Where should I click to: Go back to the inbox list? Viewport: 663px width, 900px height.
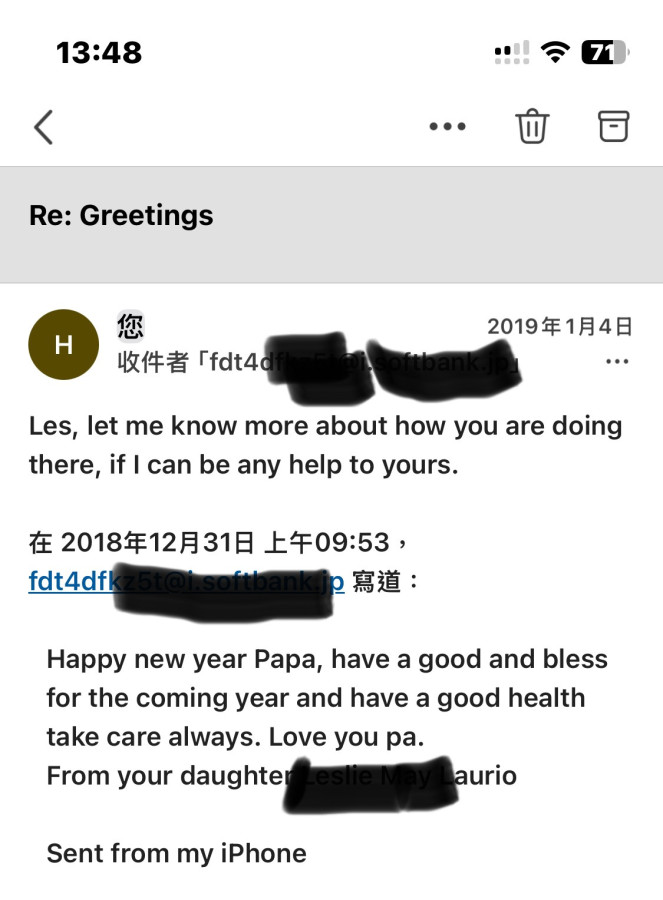tap(43, 127)
